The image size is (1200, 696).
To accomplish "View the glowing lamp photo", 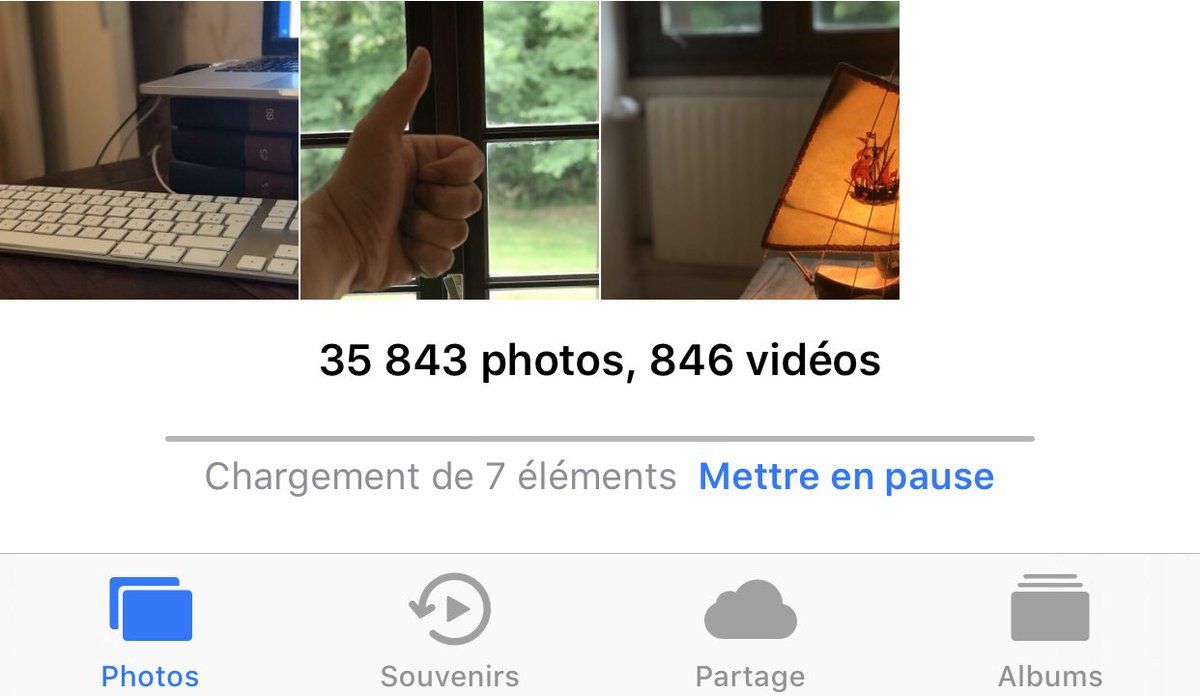I will coord(750,150).
